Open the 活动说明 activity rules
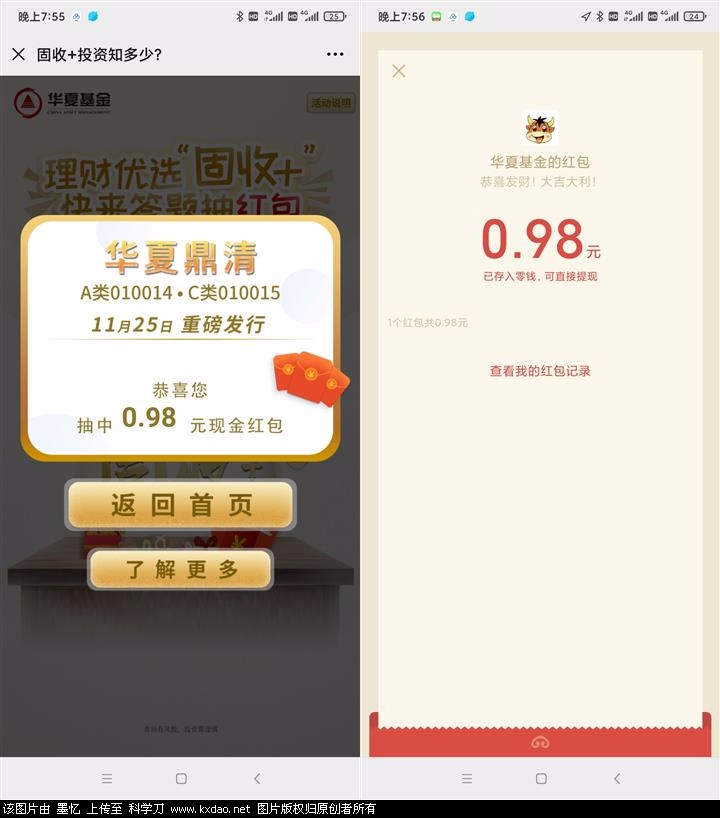 tap(331, 103)
